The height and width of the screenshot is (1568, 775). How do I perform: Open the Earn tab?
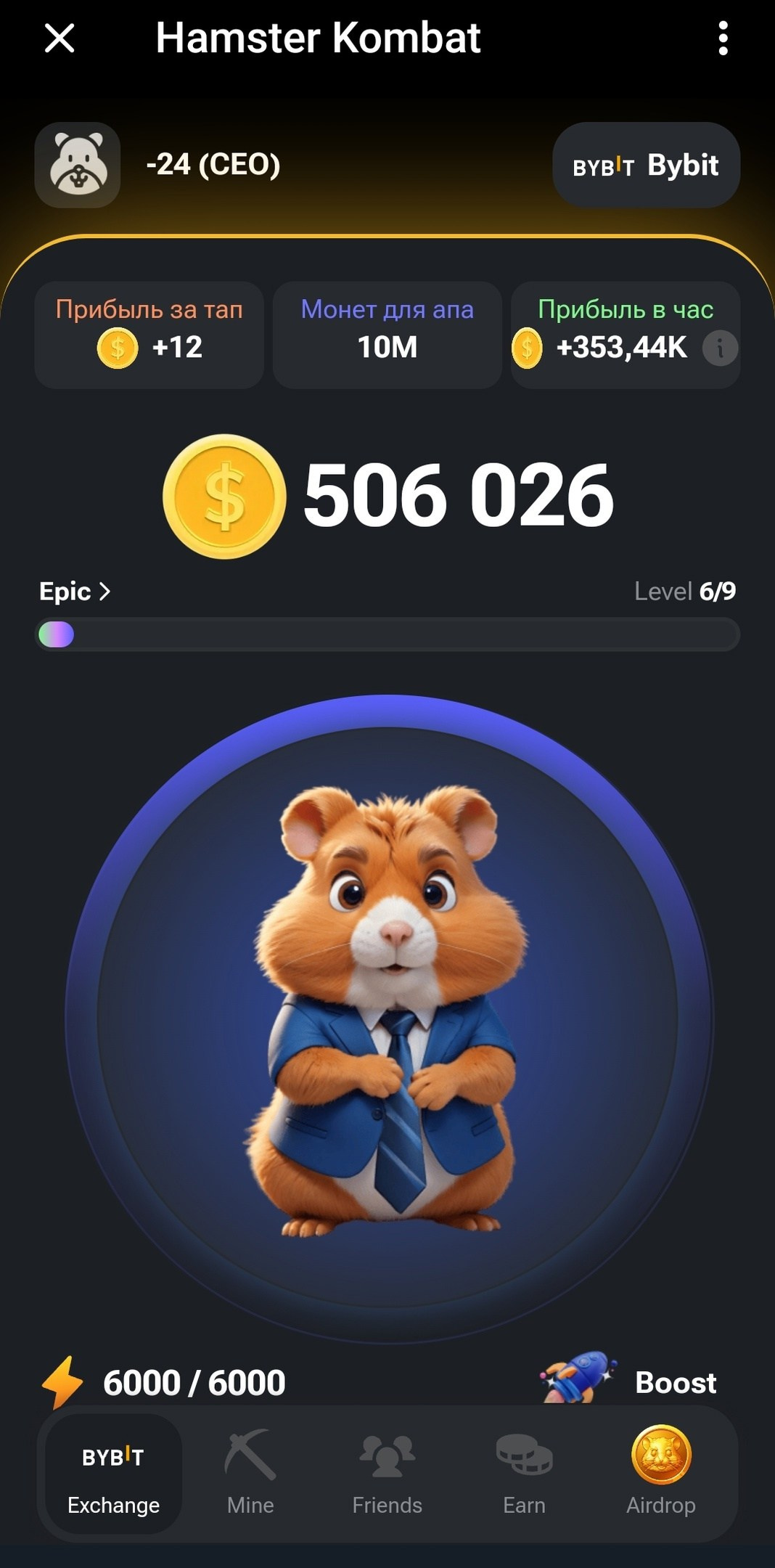pos(524,1474)
